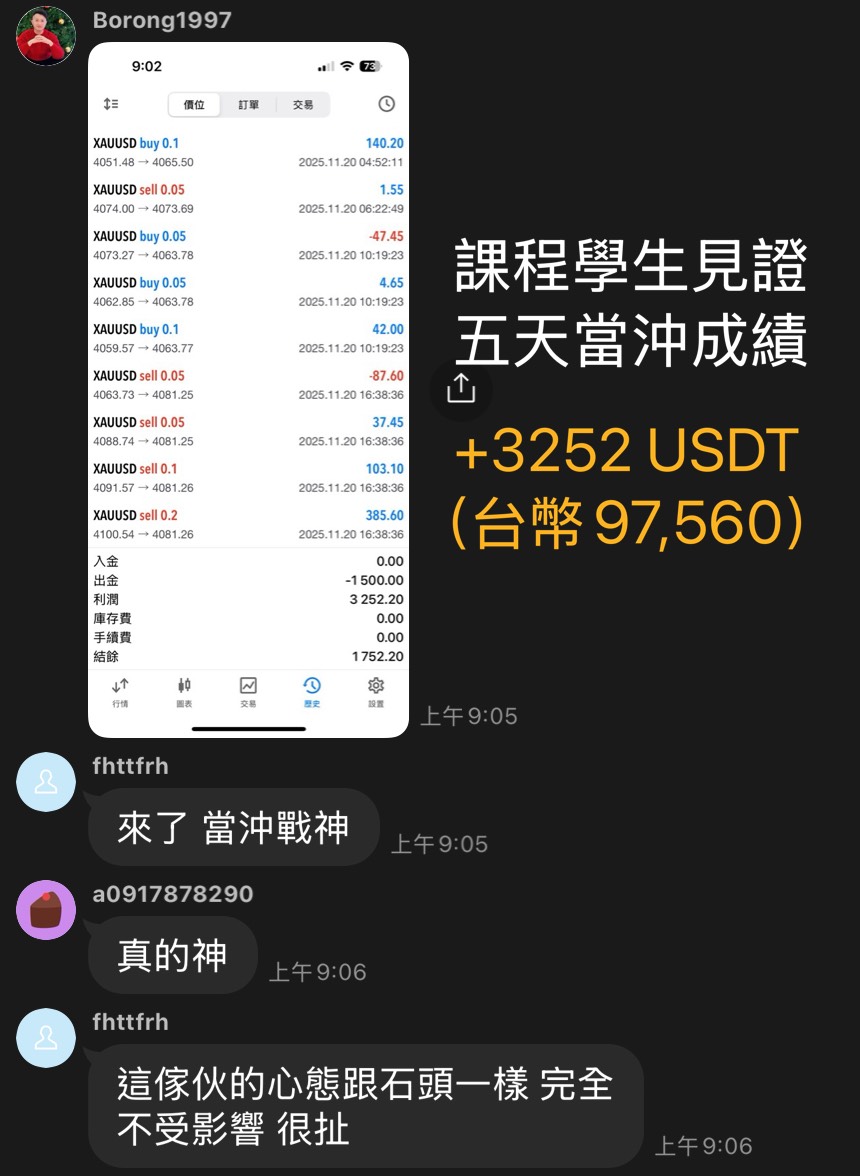Open the clock history icon at top right
Image resolution: width=860 pixels, height=1176 pixels.
[x=386, y=103]
